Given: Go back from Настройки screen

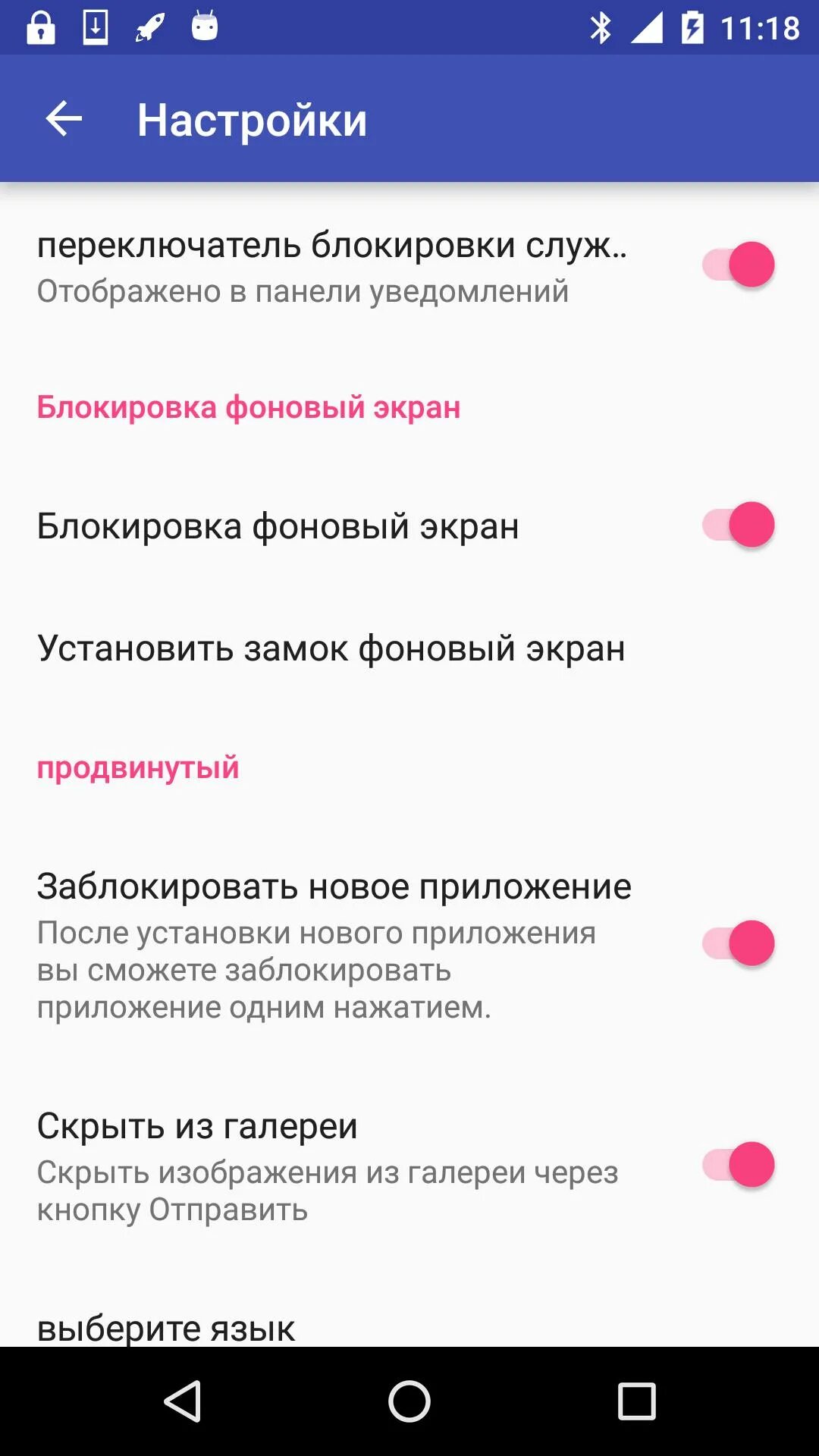Looking at the screenshot, I should click(64, 119).
